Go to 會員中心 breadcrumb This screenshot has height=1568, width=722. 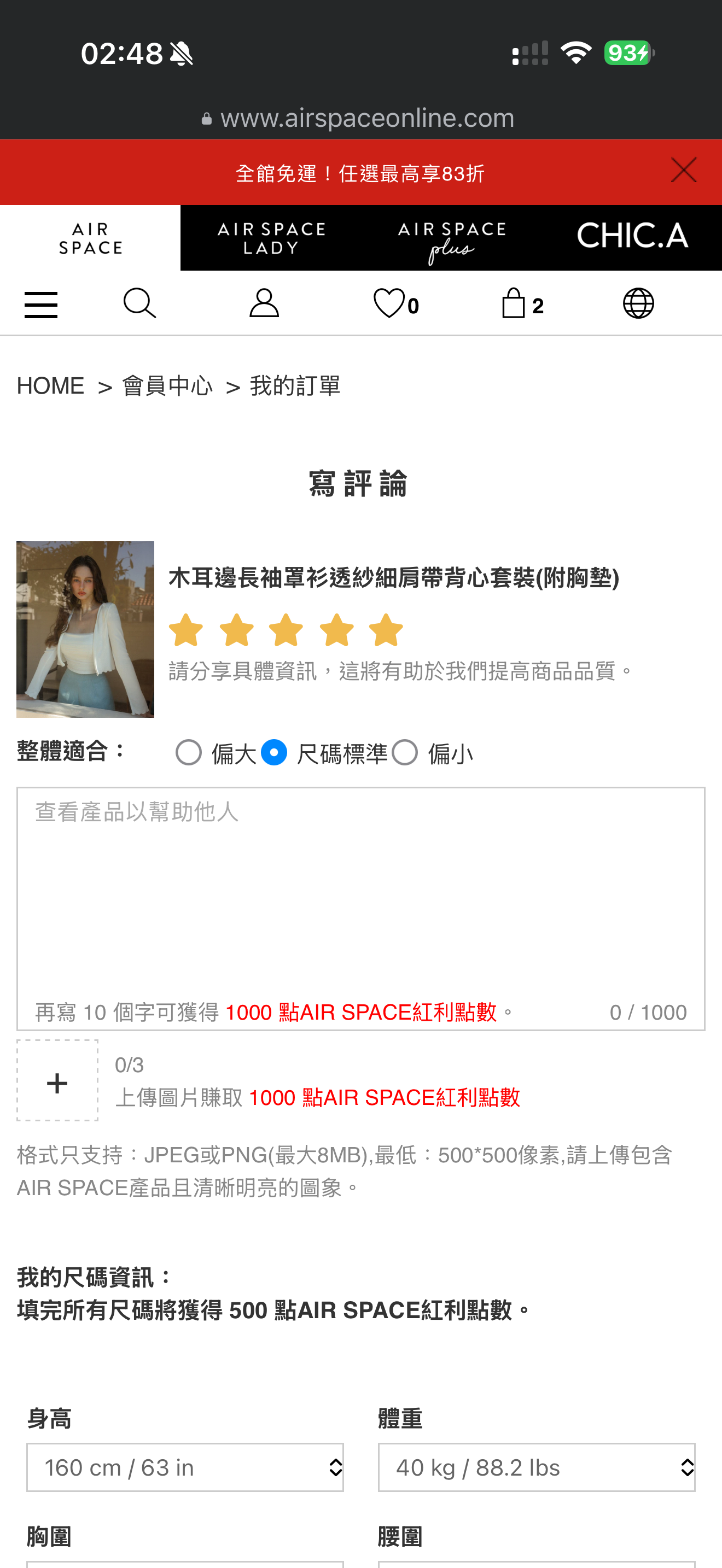(167, 386)
